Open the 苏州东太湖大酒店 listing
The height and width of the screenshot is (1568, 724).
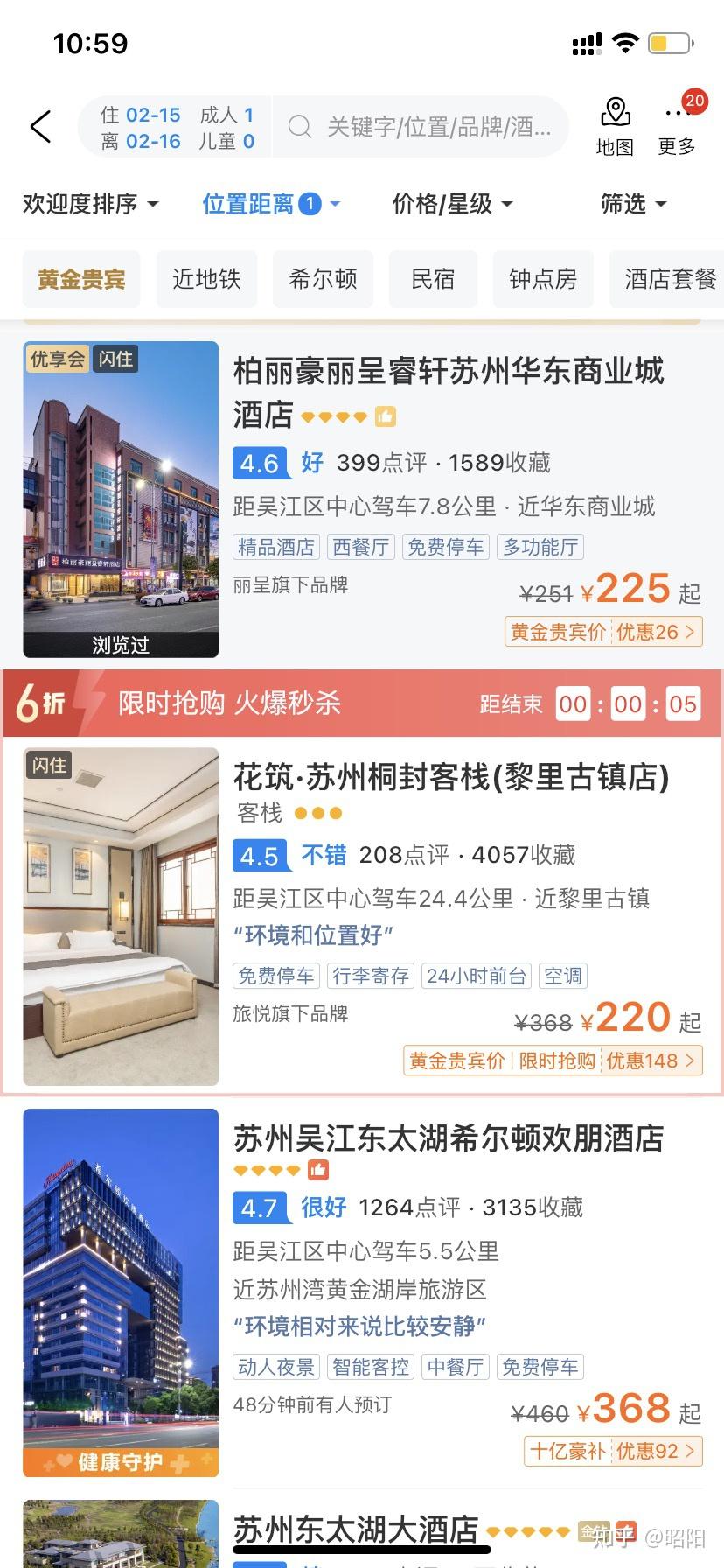[x=355, y=1529]
